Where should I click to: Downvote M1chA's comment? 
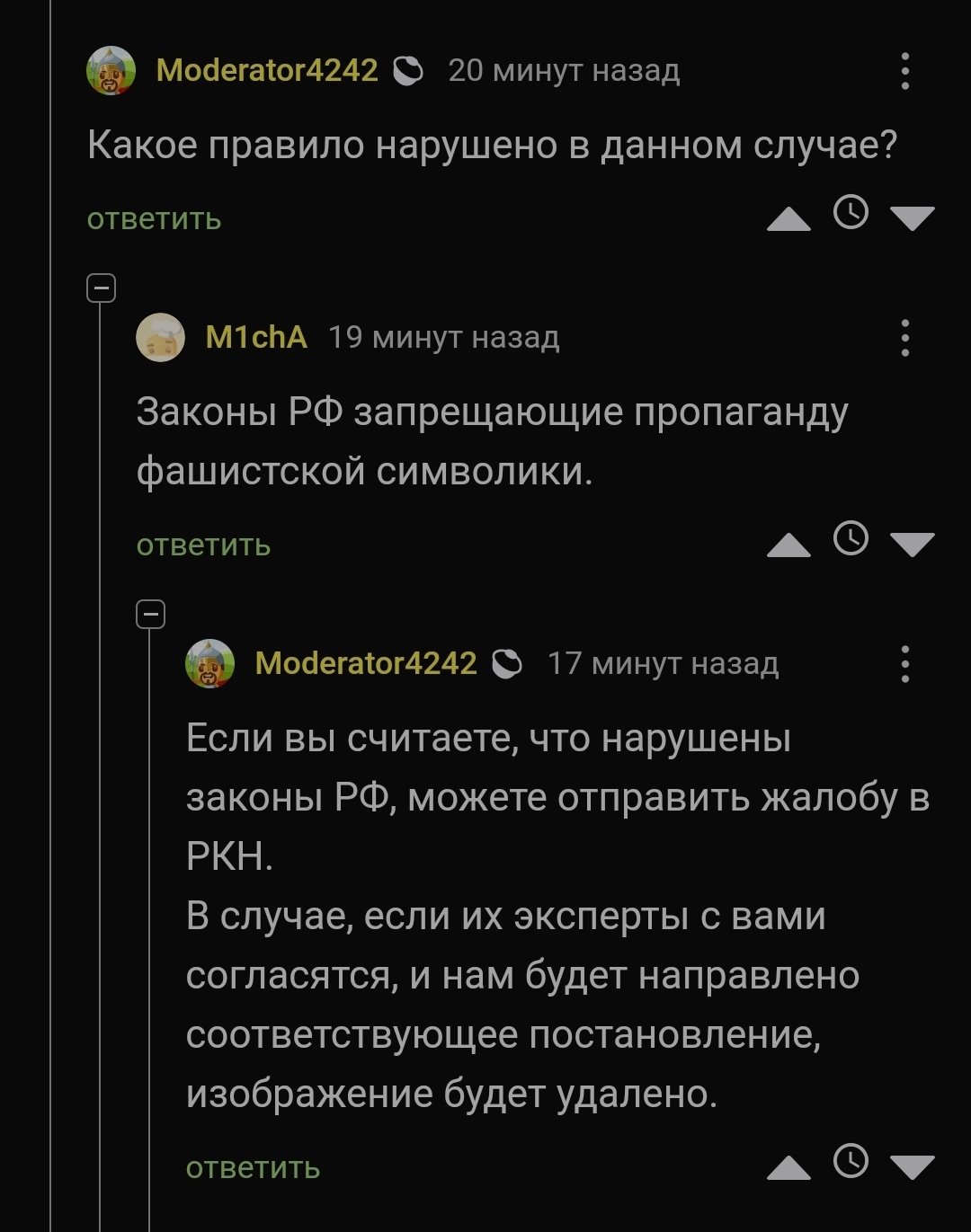912,544
